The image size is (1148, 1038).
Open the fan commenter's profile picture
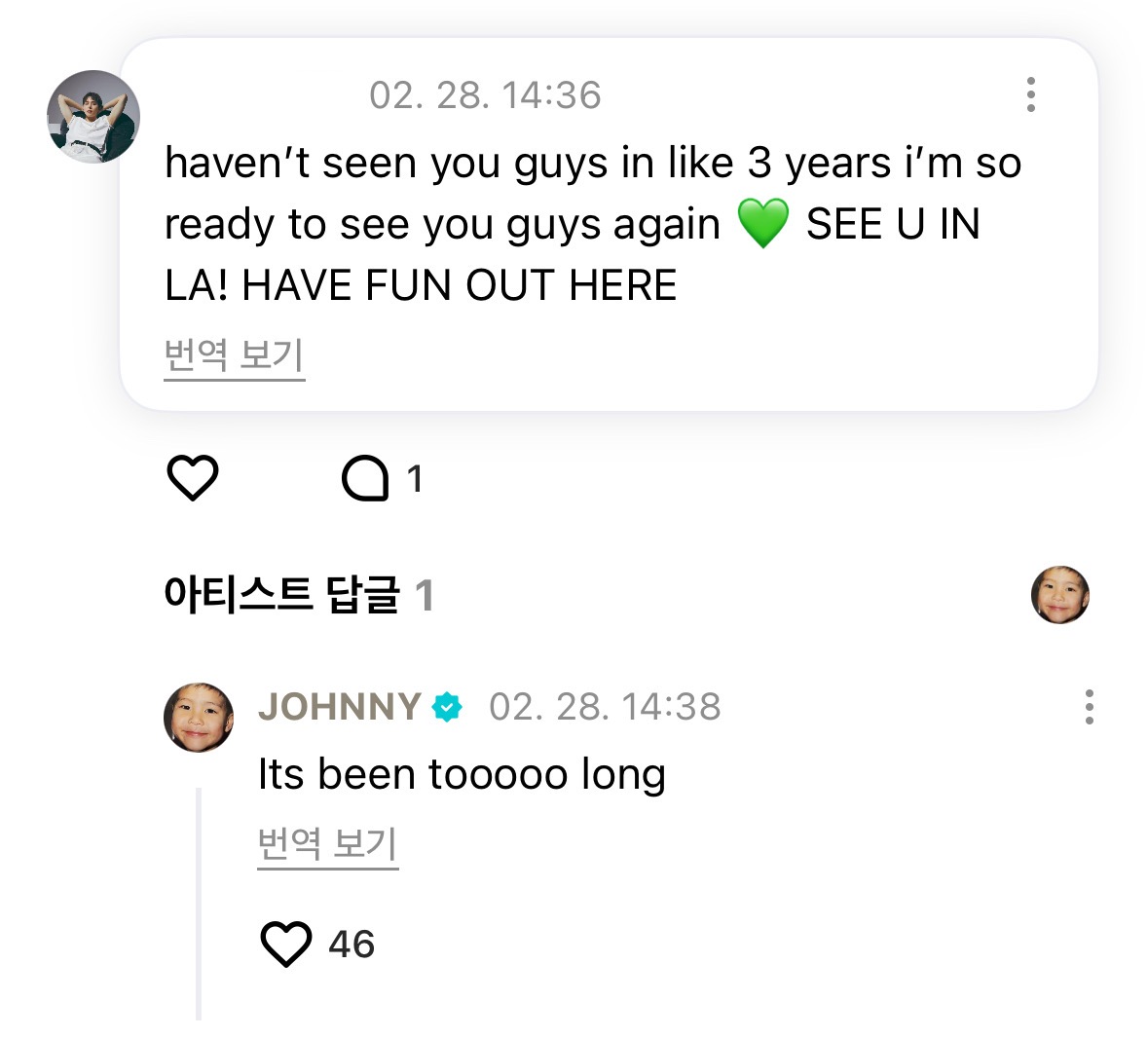93,116
